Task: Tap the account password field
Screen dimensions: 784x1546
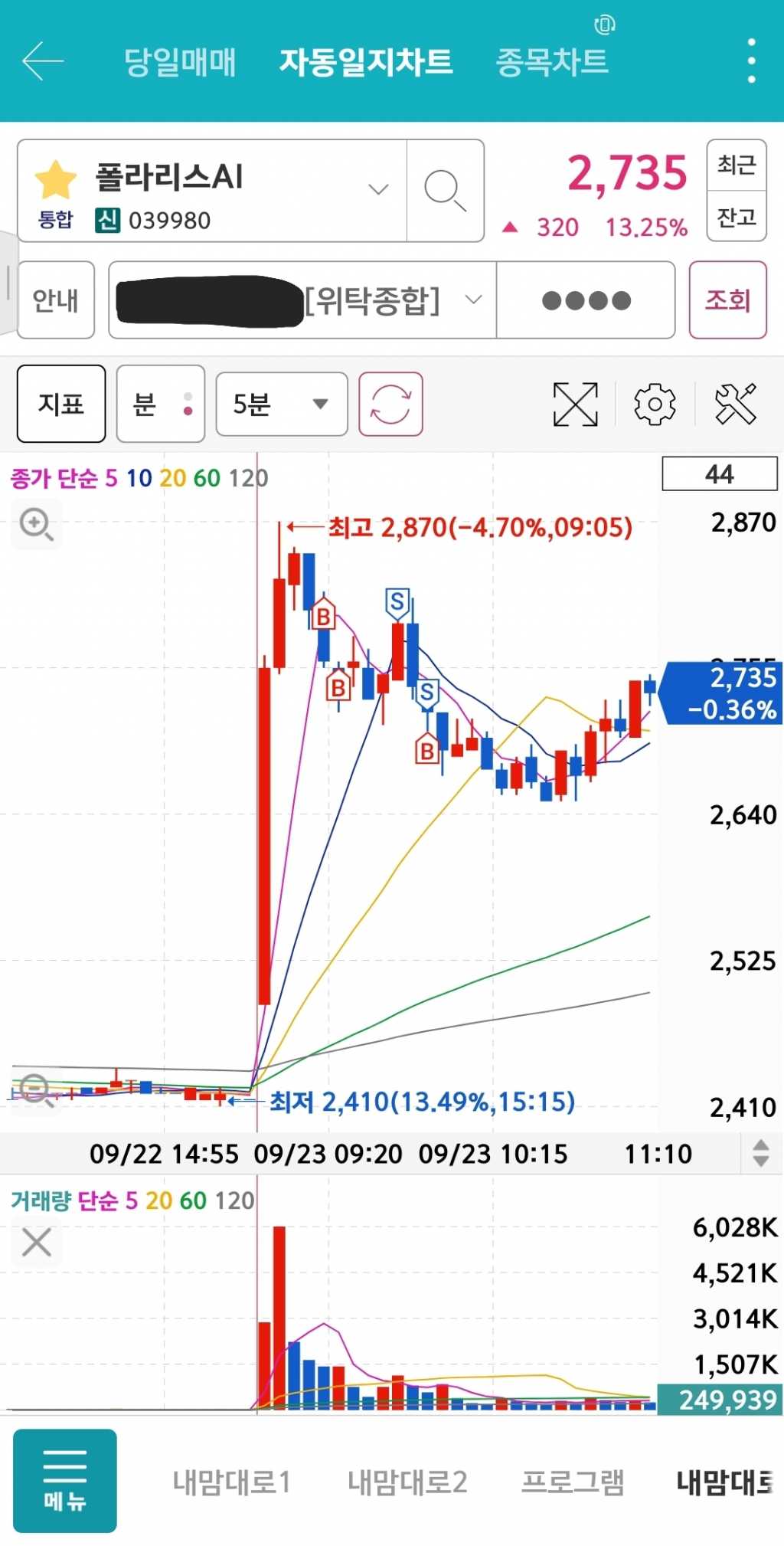Action: [586, 300]
